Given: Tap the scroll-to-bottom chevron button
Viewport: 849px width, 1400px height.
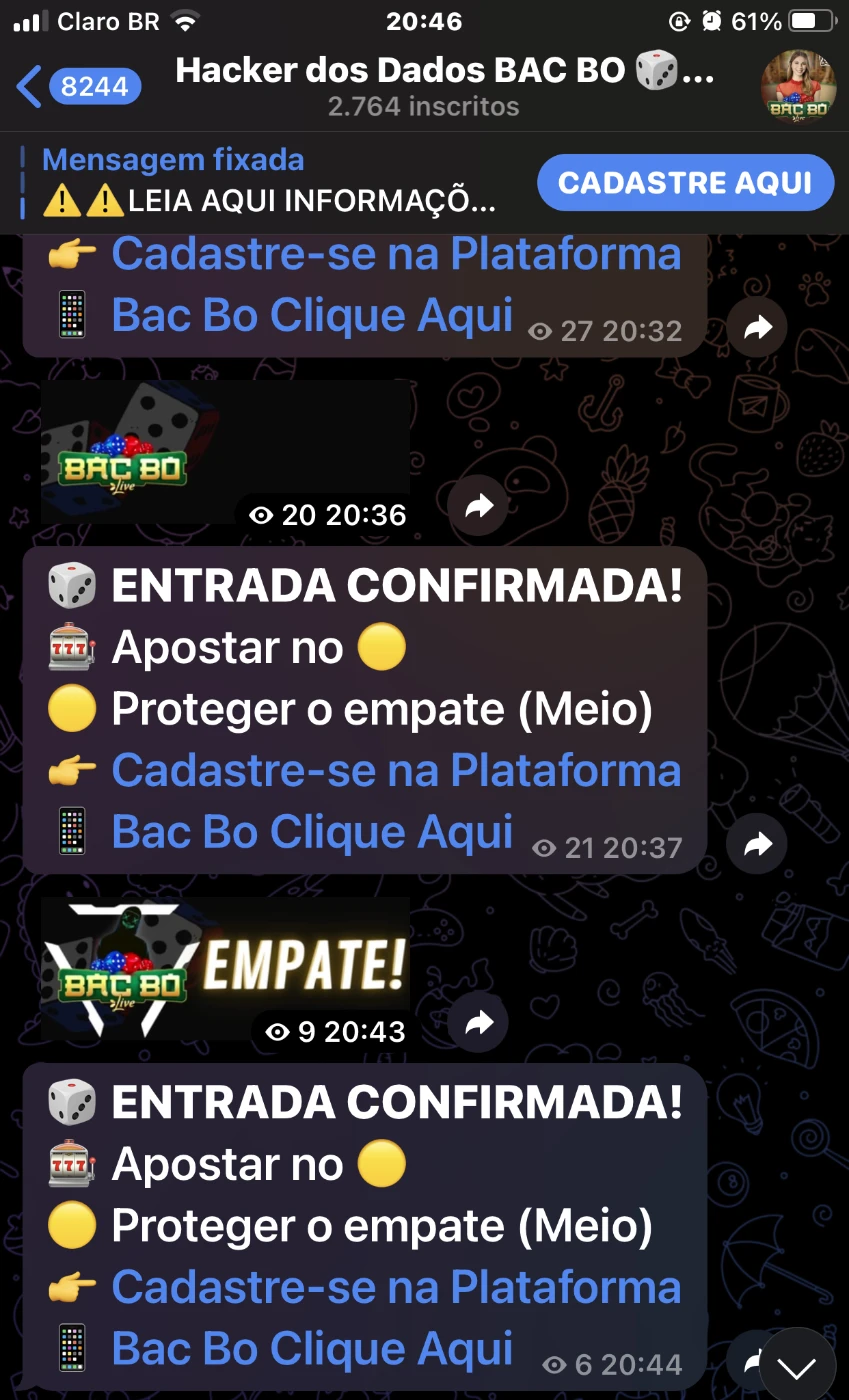Looking at the screenshot, I should pyautogui.click(x=795, y=1364).
